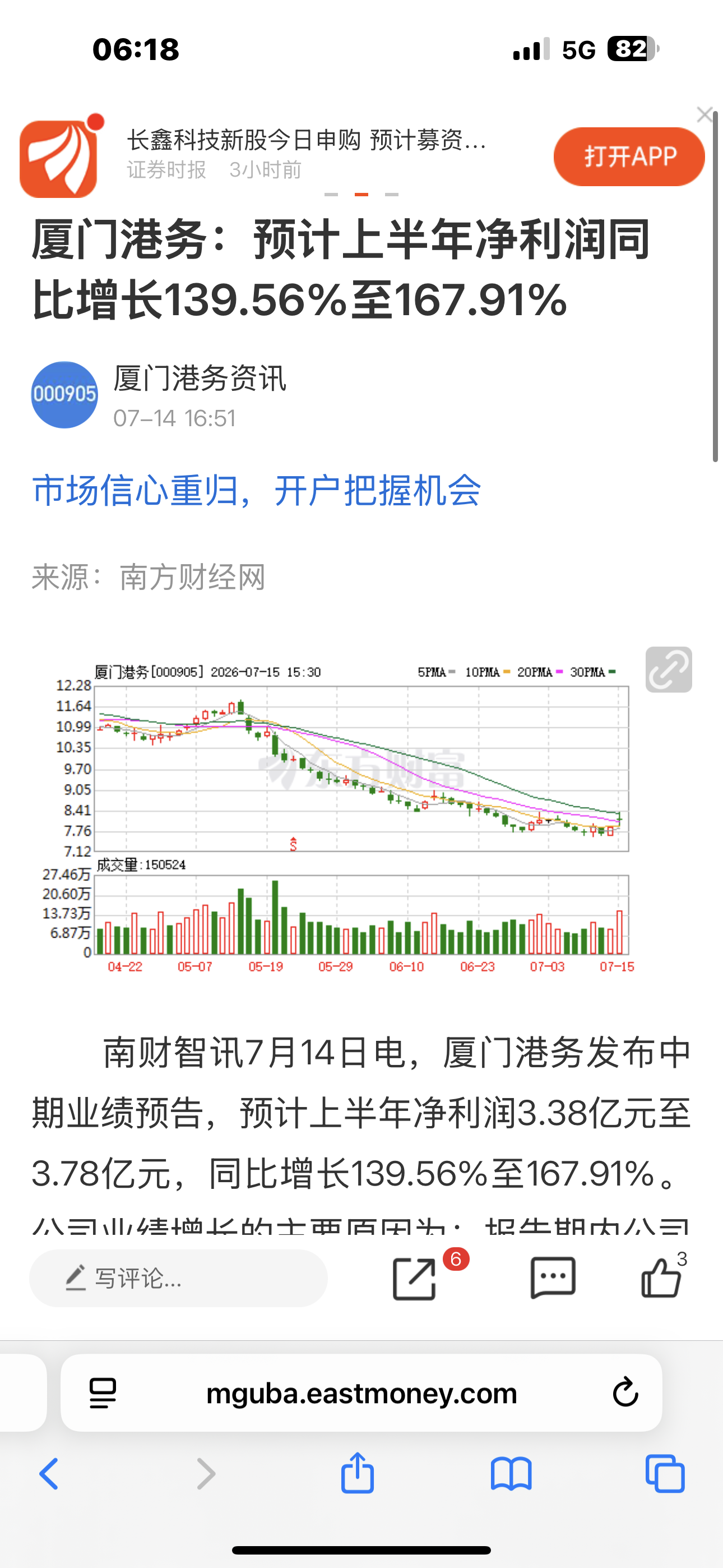Like this article with thumbs up
Screen dimensions: 723x1568
[x=661, y=1278]
